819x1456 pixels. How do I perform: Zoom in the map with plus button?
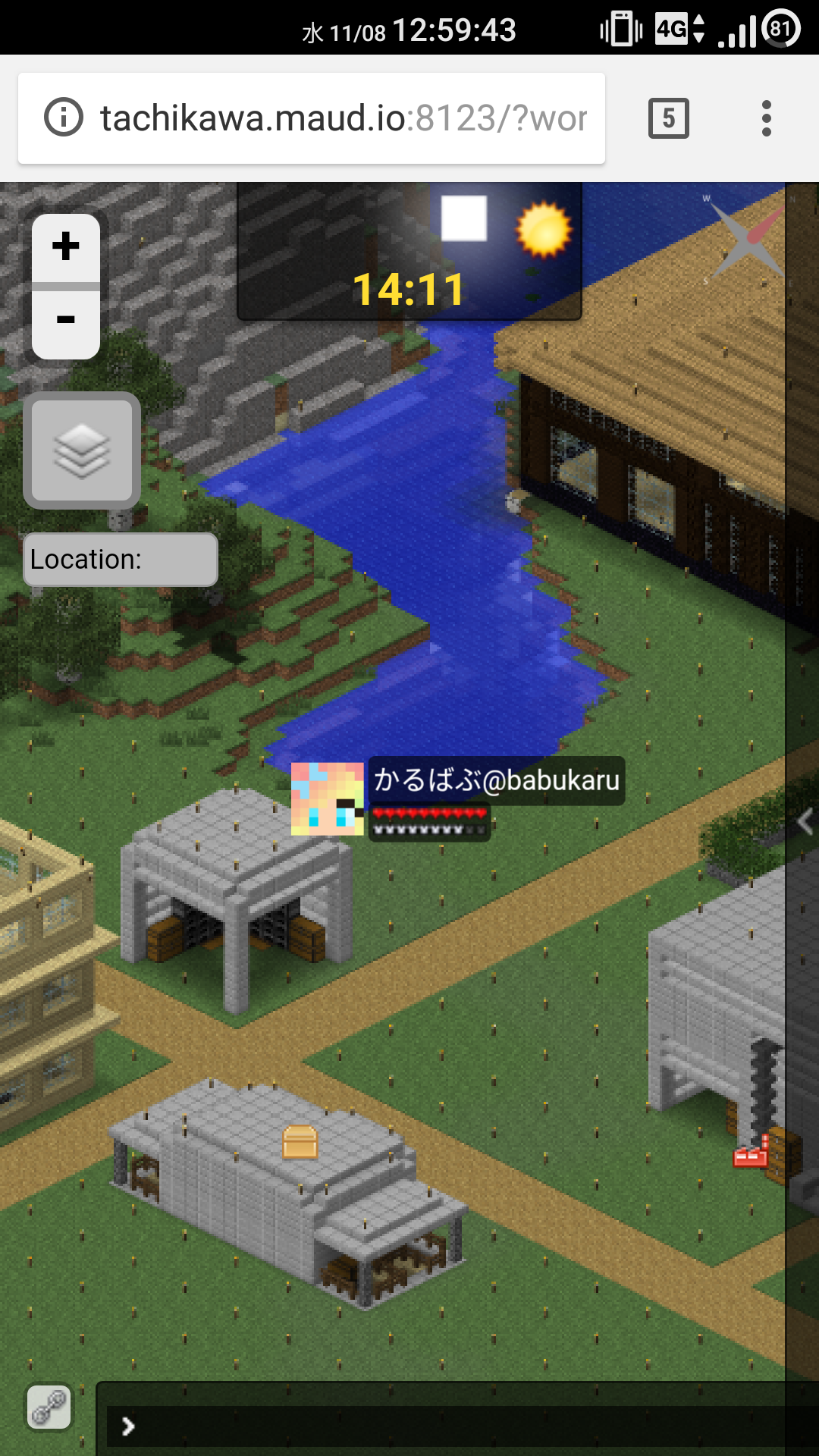click(66, 247)
